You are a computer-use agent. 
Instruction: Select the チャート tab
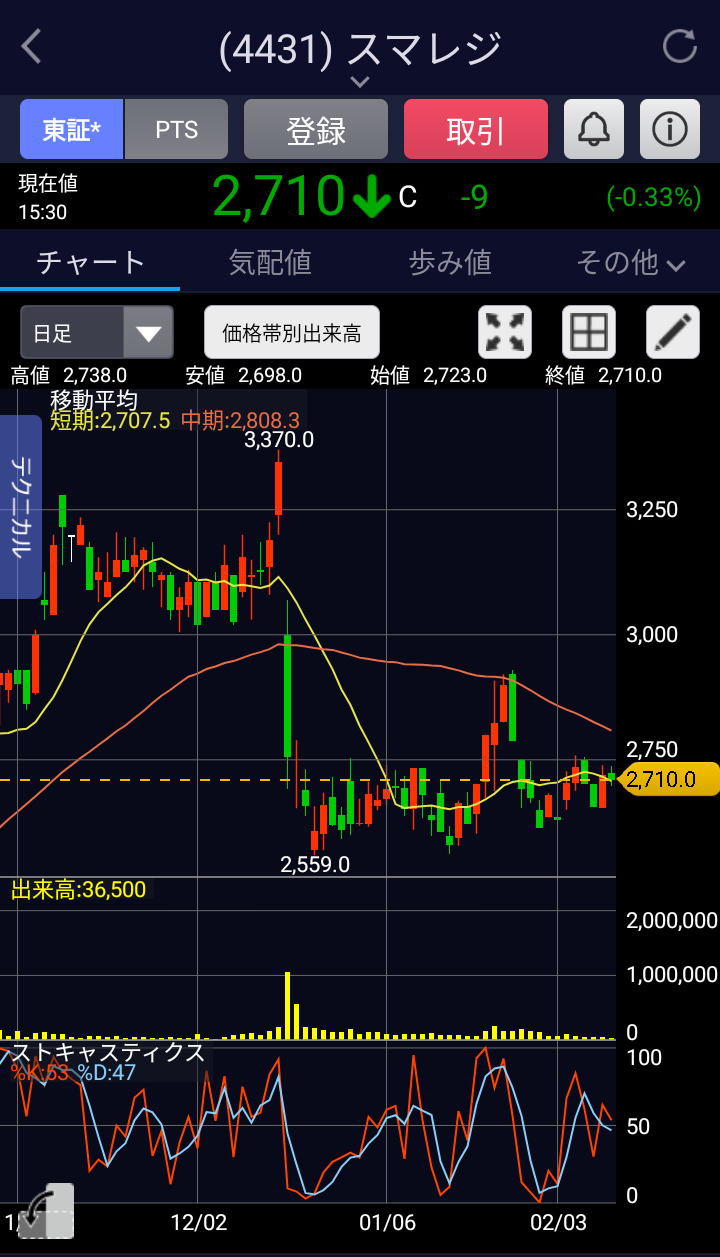(90, 263)
